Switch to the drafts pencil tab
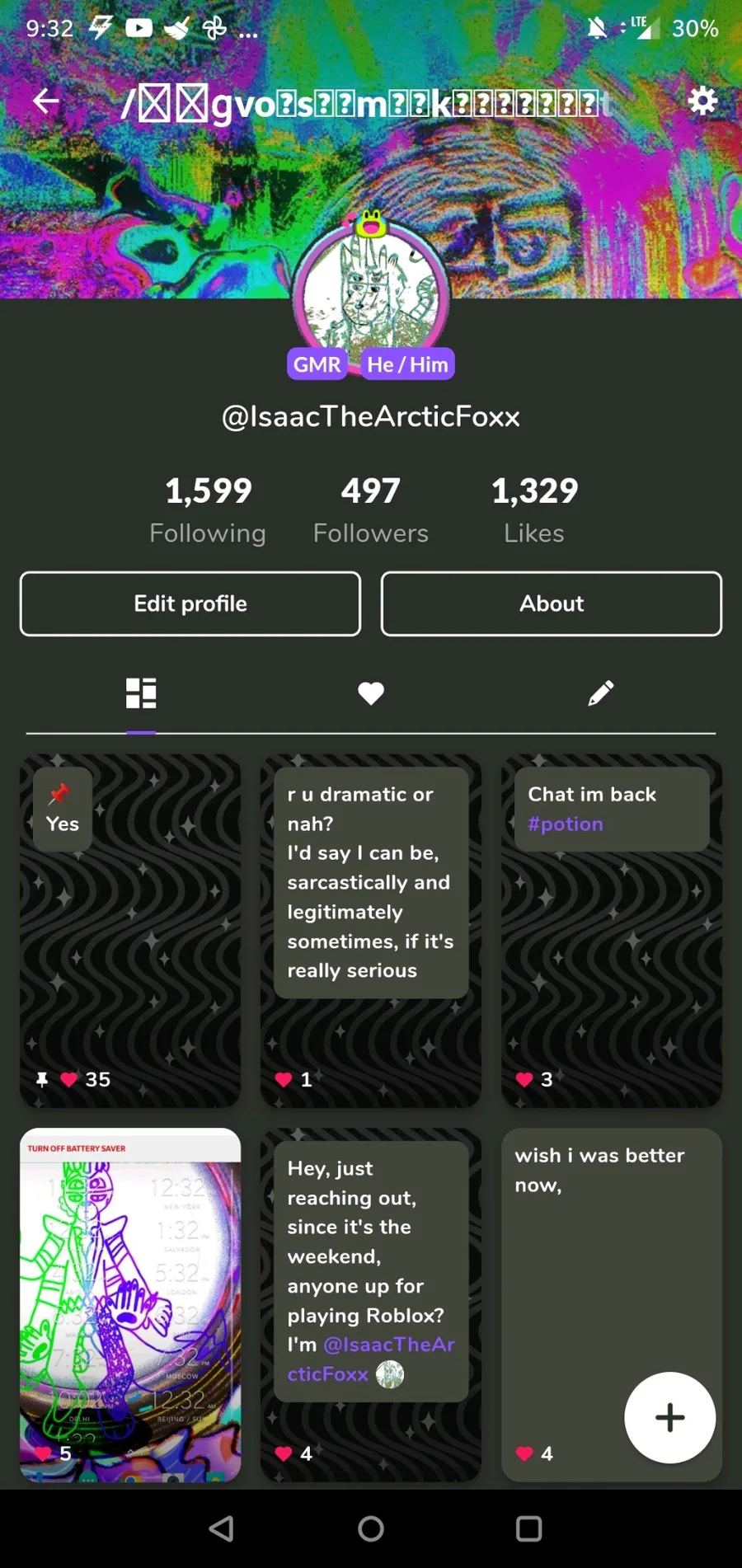The height and width of the screenshot is (1568, 742). (600, 693)
